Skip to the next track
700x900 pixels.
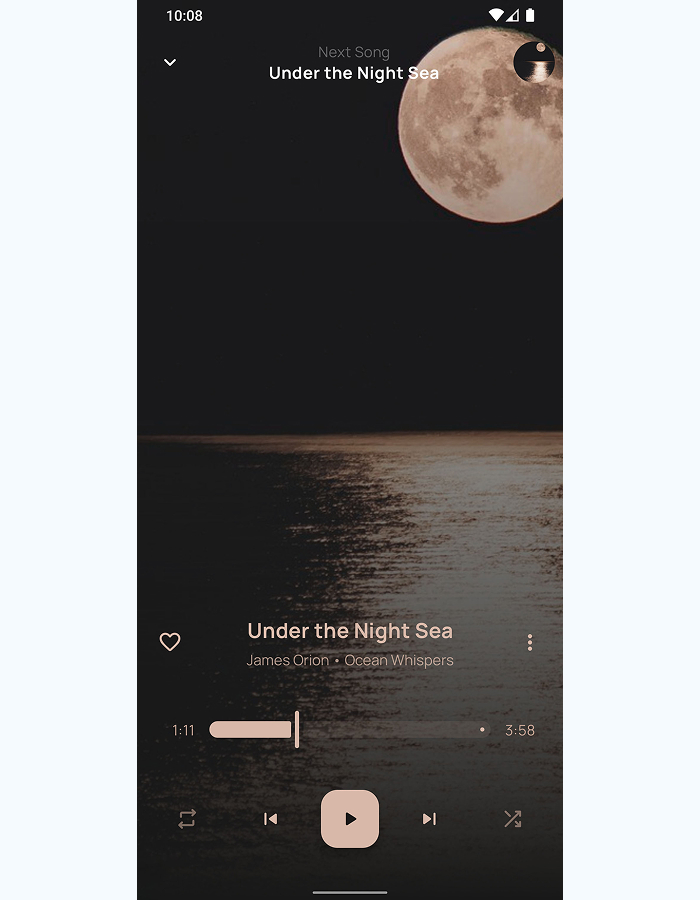pyautogui.click(x=429, y=819)
